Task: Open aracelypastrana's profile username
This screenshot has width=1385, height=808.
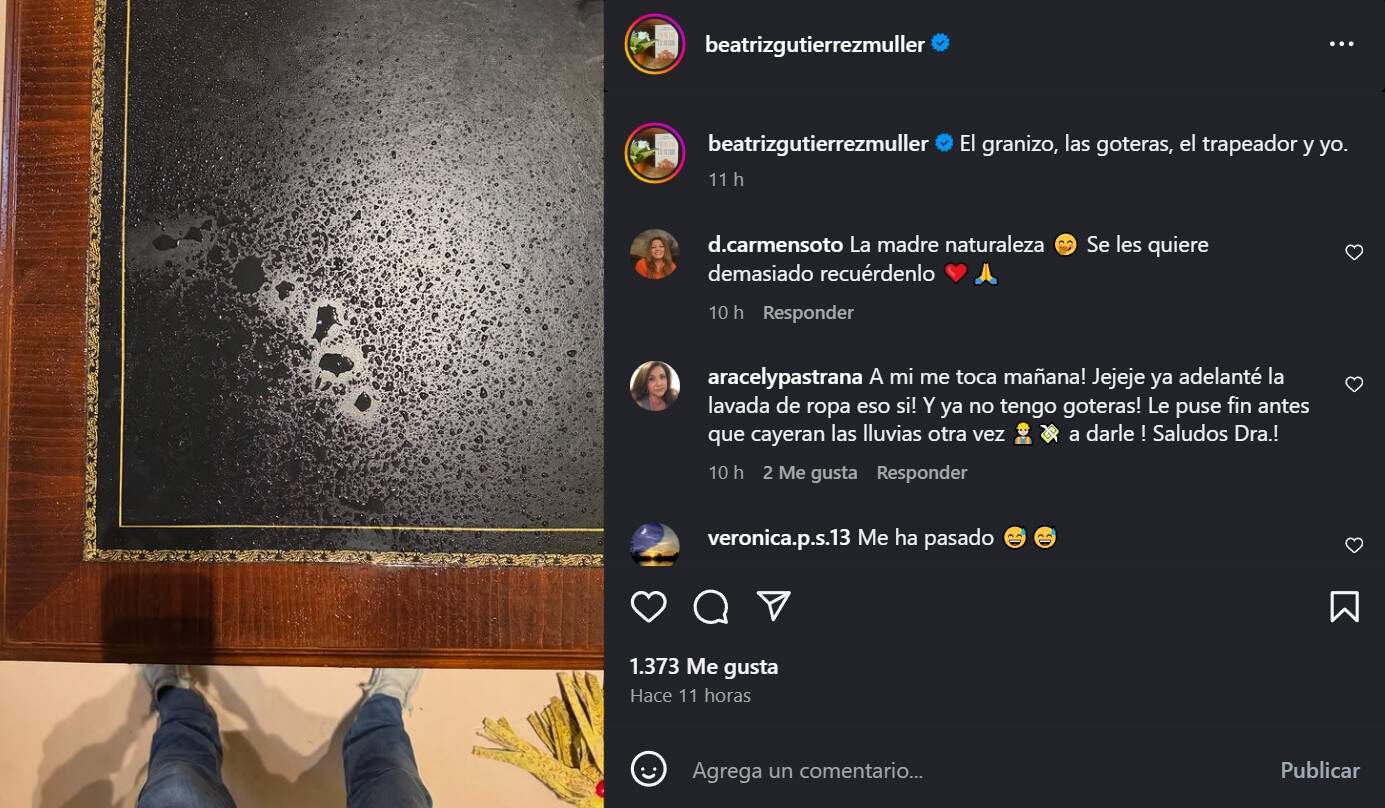Action: pyautogui.click(x=784, y=377)
